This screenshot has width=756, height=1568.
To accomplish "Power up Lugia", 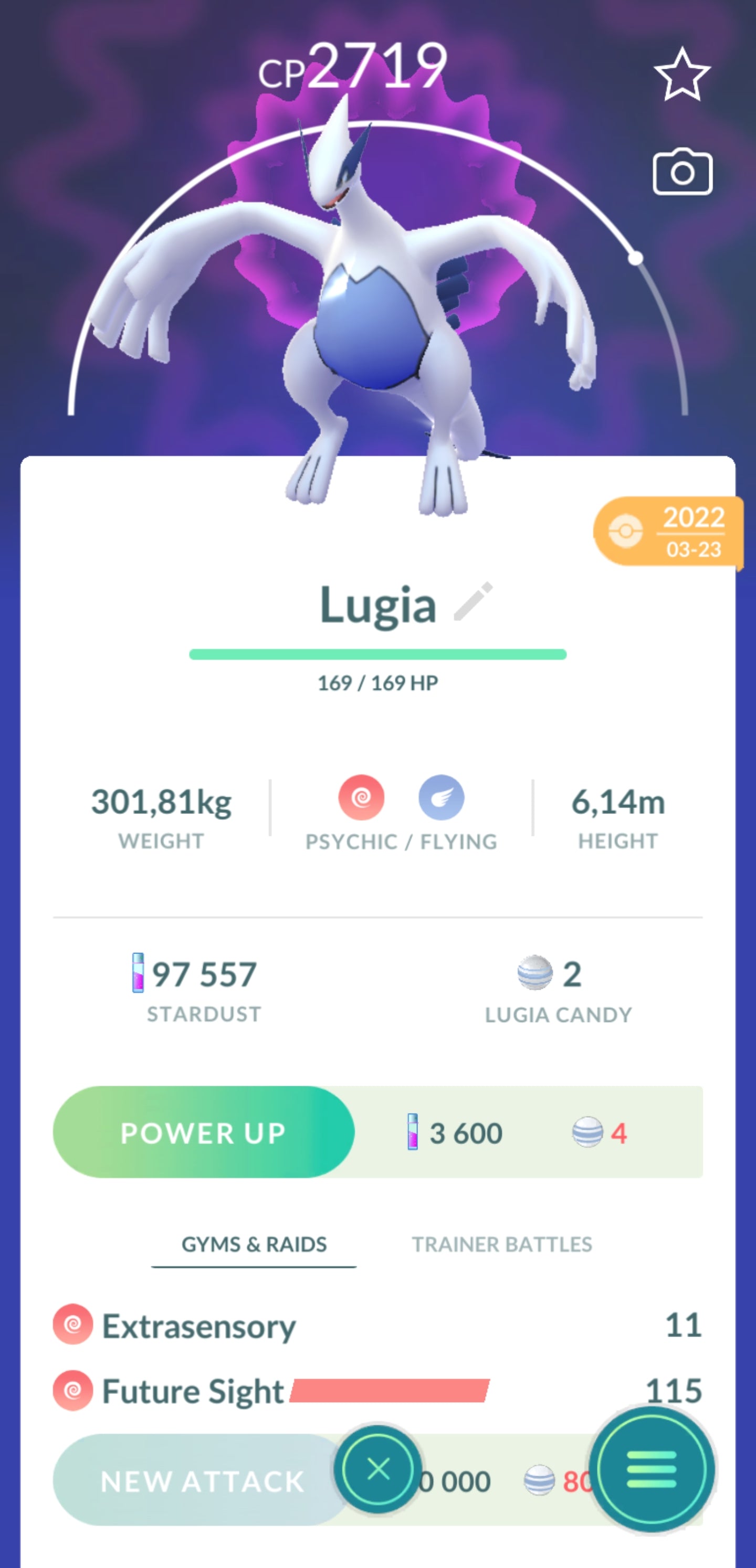I will [x=204, y=1132].
